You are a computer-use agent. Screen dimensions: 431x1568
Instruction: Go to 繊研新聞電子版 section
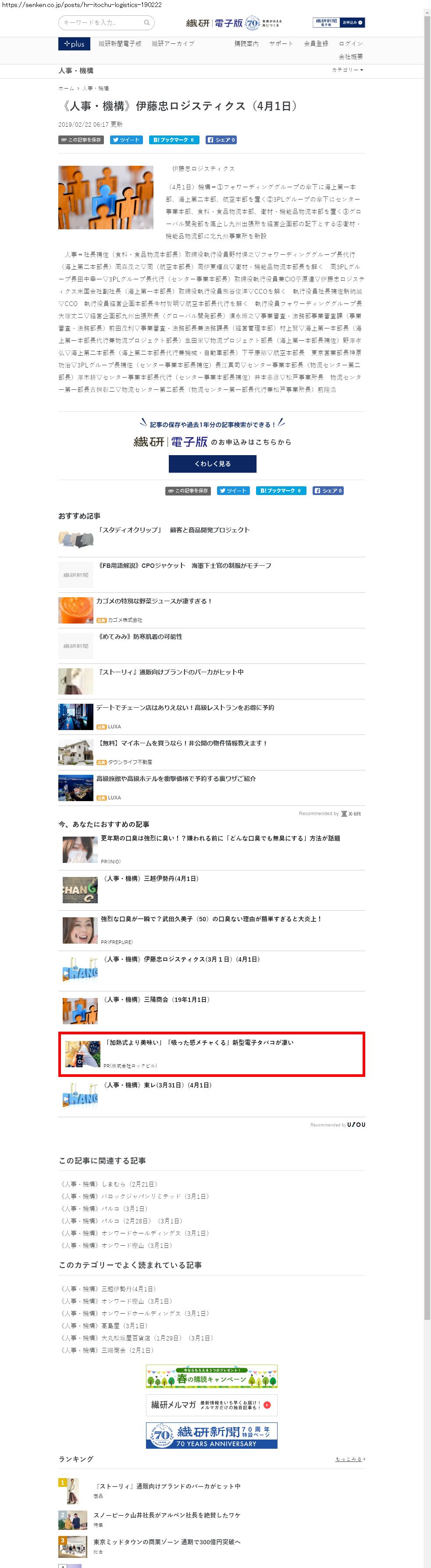click(x=120, y=44)
